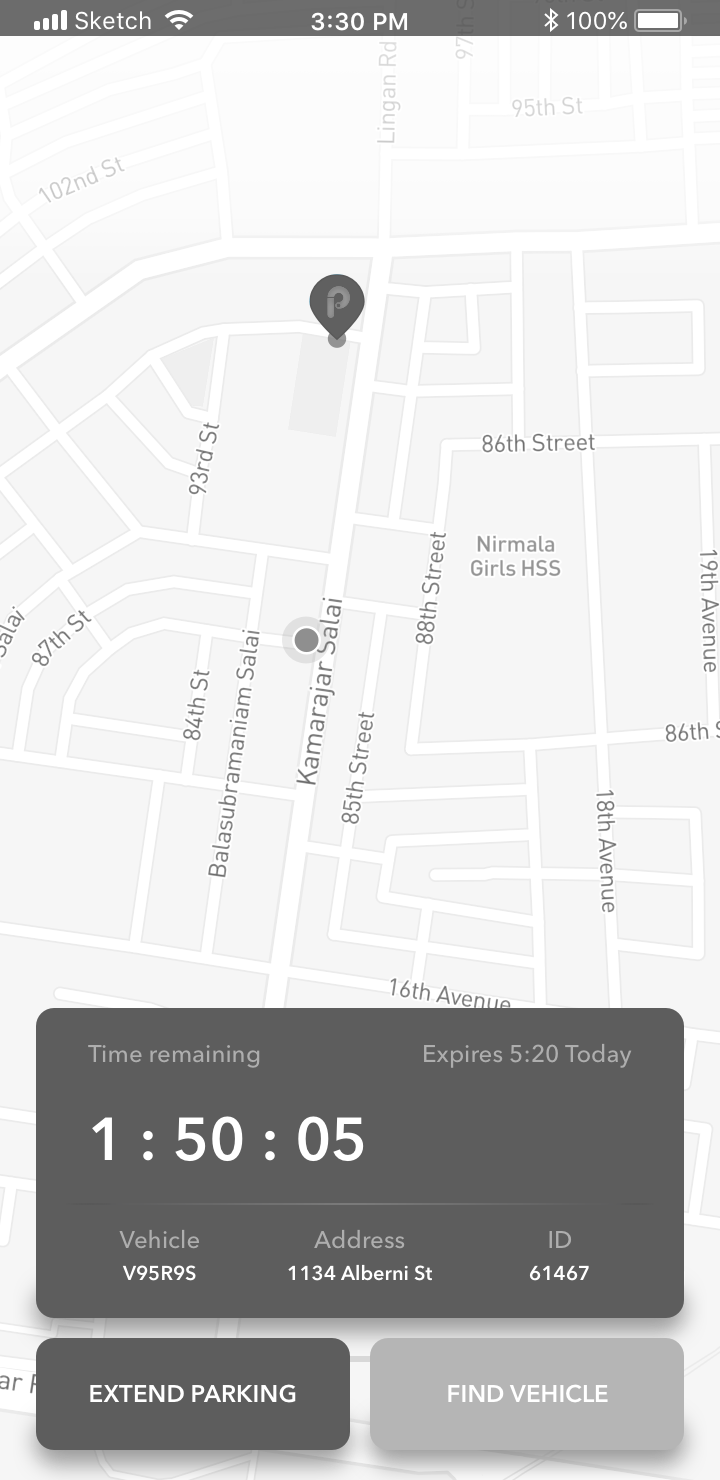720x1480 pixels.
Task: Tap the Extend Parking button
Action: 193,1393
